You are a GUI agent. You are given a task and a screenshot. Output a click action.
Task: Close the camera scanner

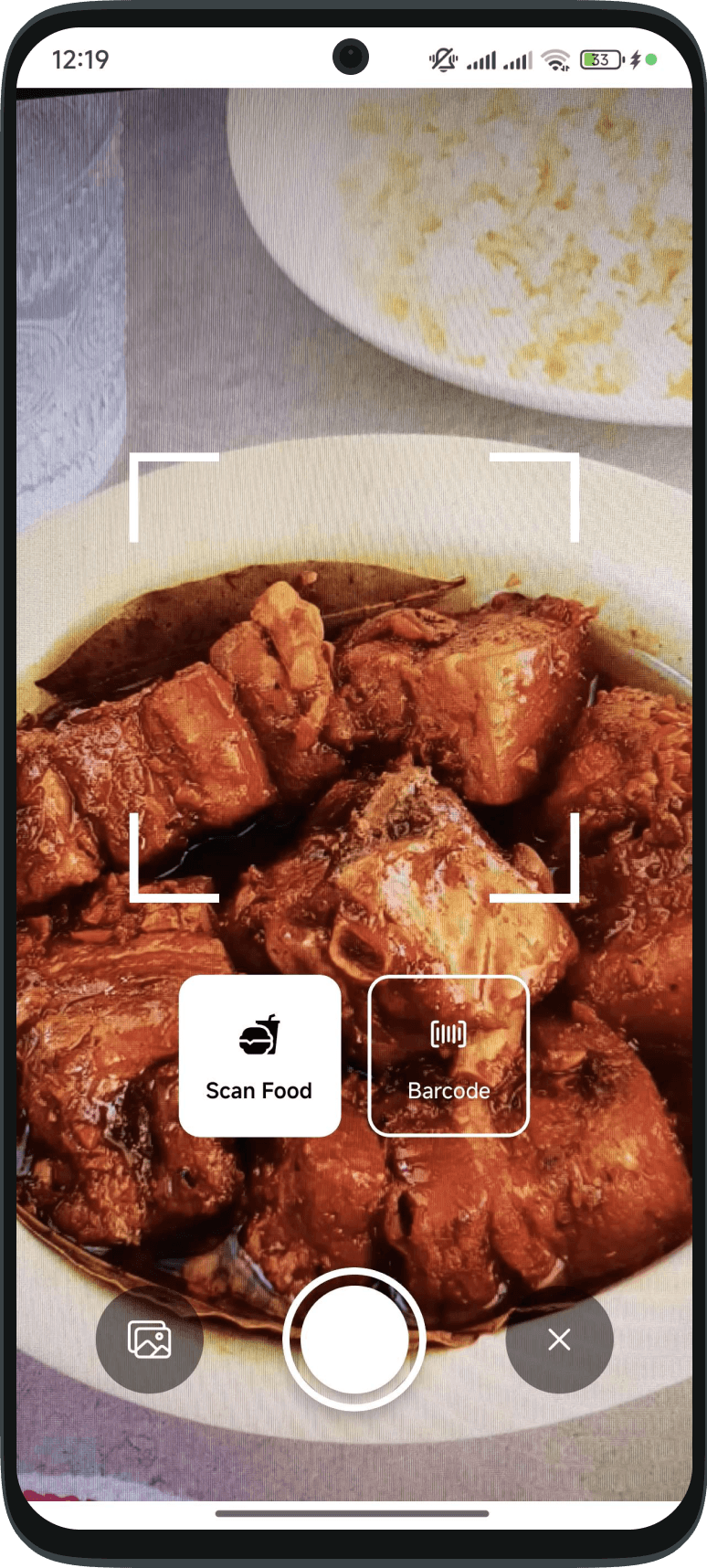(x=559, y=1340)
